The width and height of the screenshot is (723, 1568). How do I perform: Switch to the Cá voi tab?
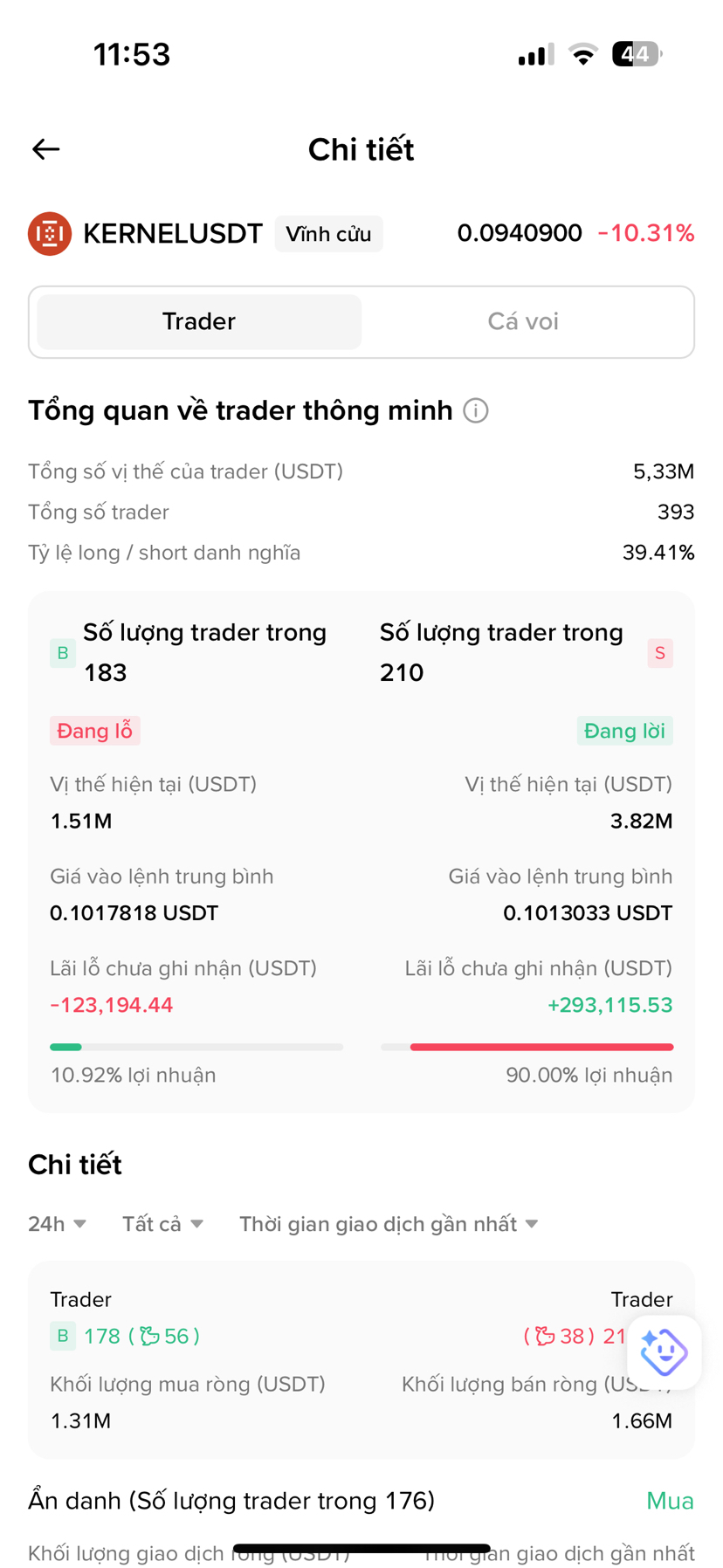522,321
